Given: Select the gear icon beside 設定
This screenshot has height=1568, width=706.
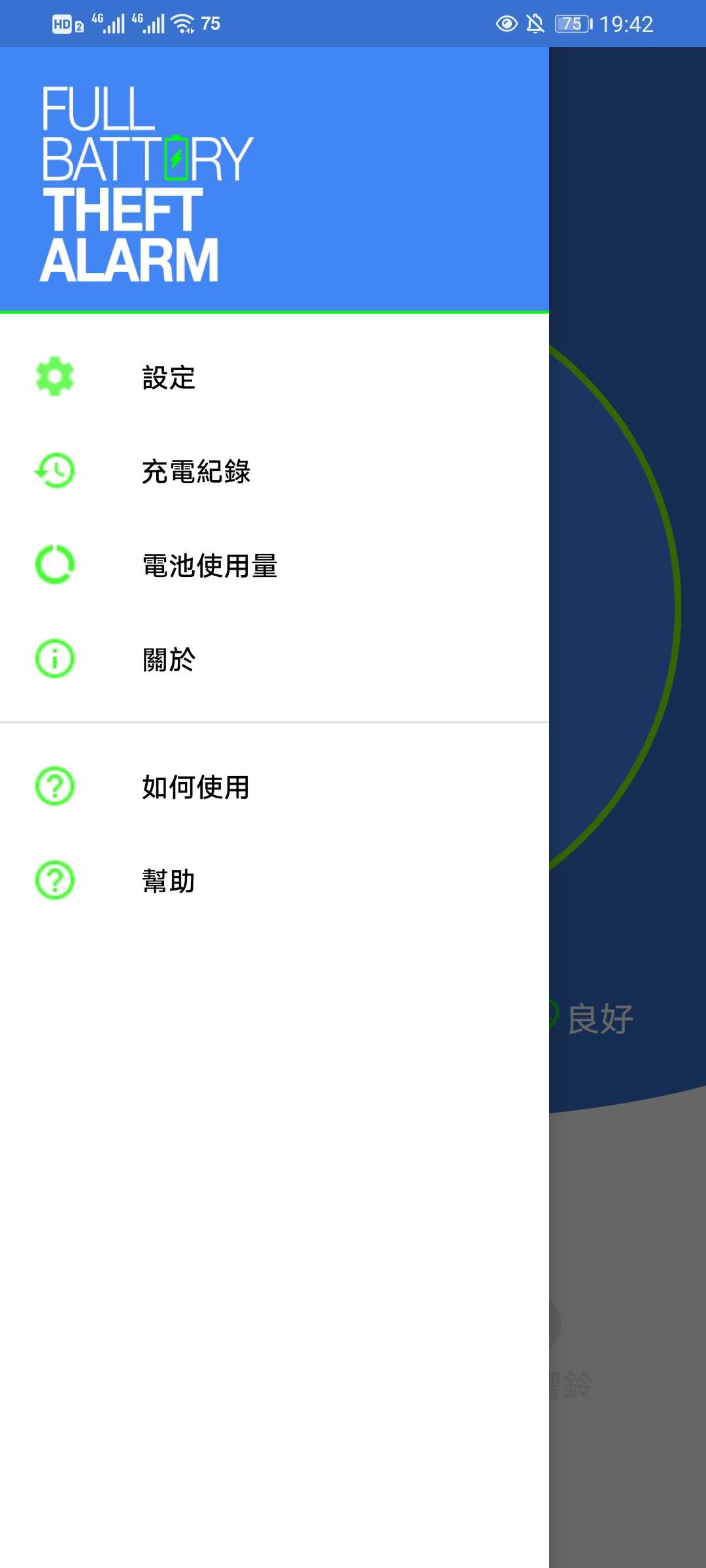Looking at the screenshot, I should tap(55, 376).
